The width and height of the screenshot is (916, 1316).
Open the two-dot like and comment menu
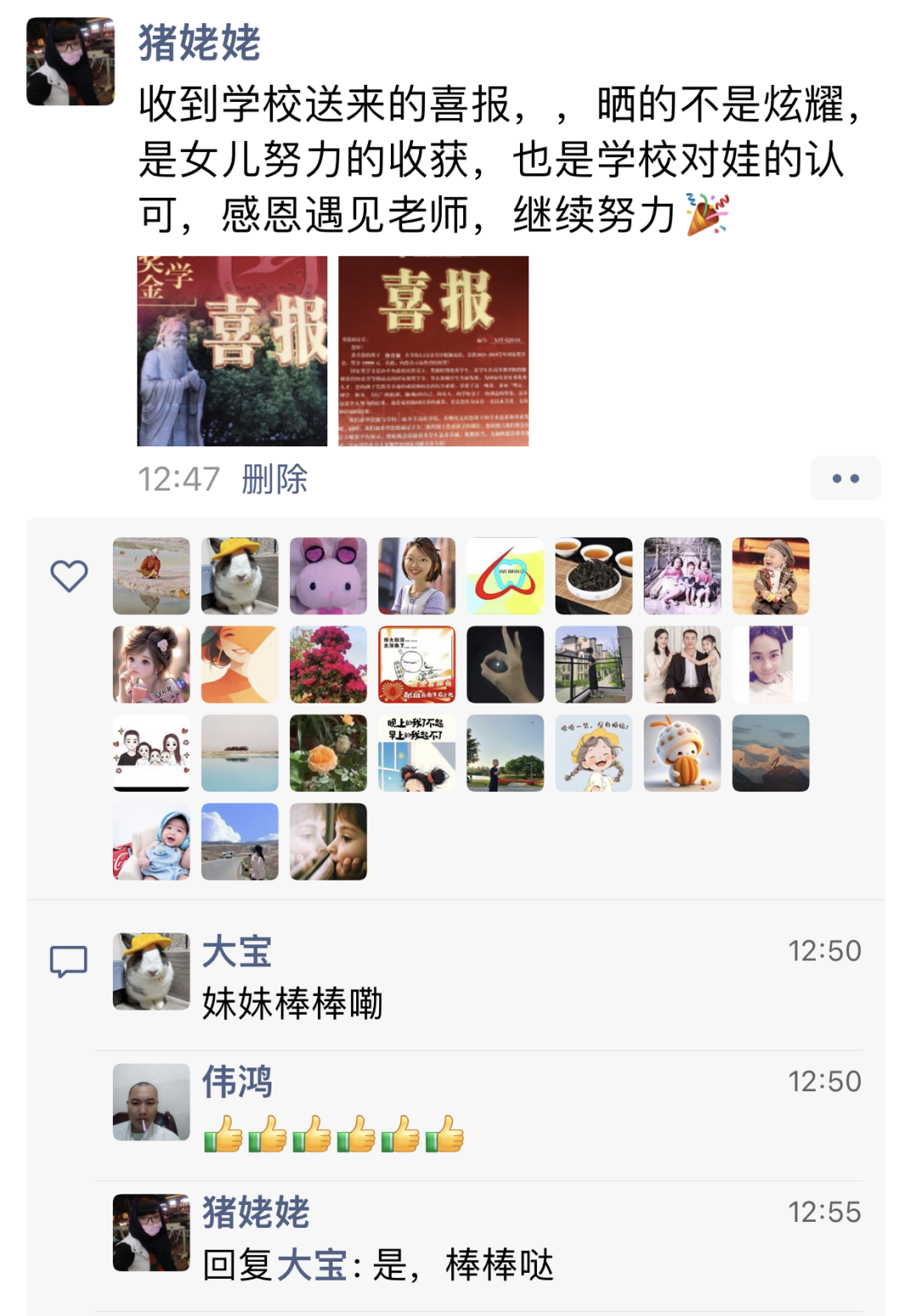845,479
